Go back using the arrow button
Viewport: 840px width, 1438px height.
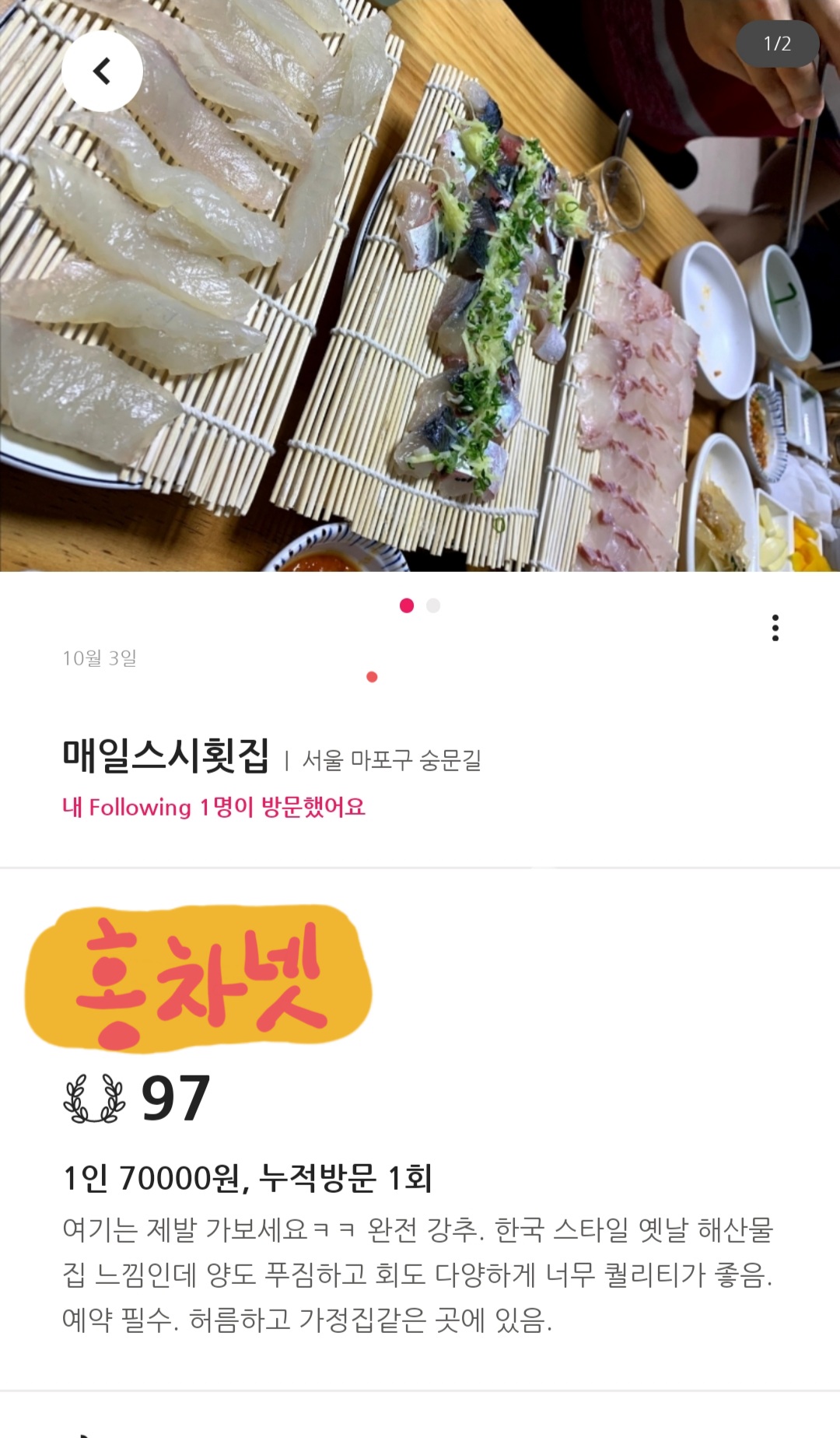pyautogui.click(x=102, y=72)
